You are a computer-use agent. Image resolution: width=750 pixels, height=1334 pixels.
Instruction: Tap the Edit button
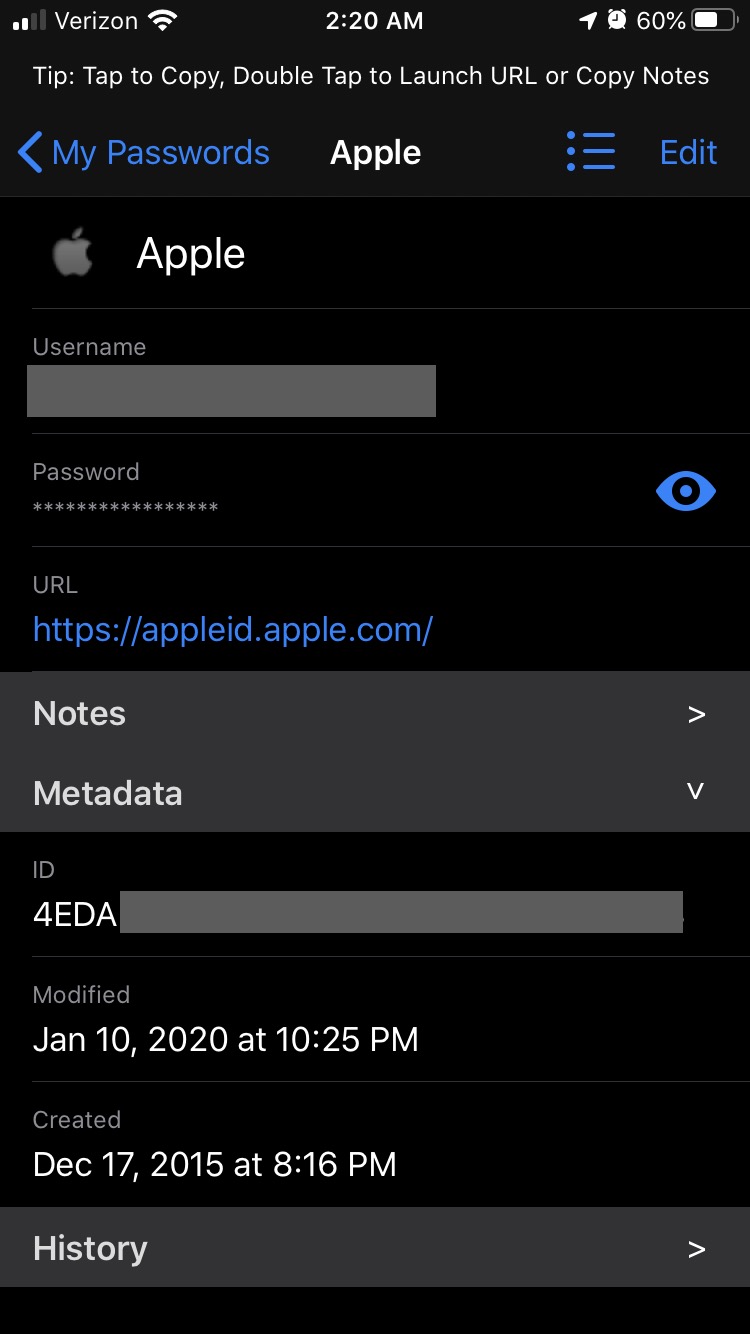pos(688,151)
